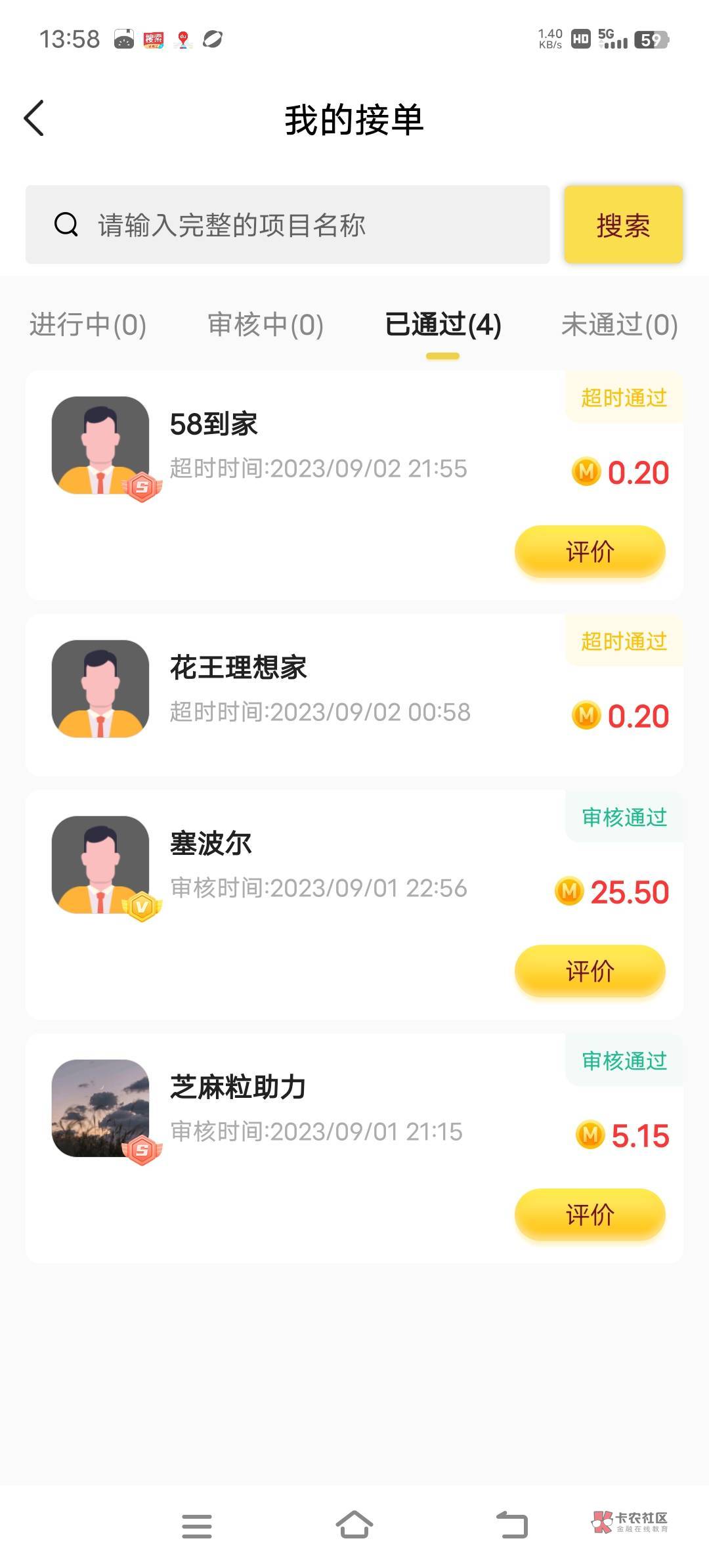Screen dimensions: 709x1568
Task: Select the 已通过(4) tab
Action: point(443,325)
